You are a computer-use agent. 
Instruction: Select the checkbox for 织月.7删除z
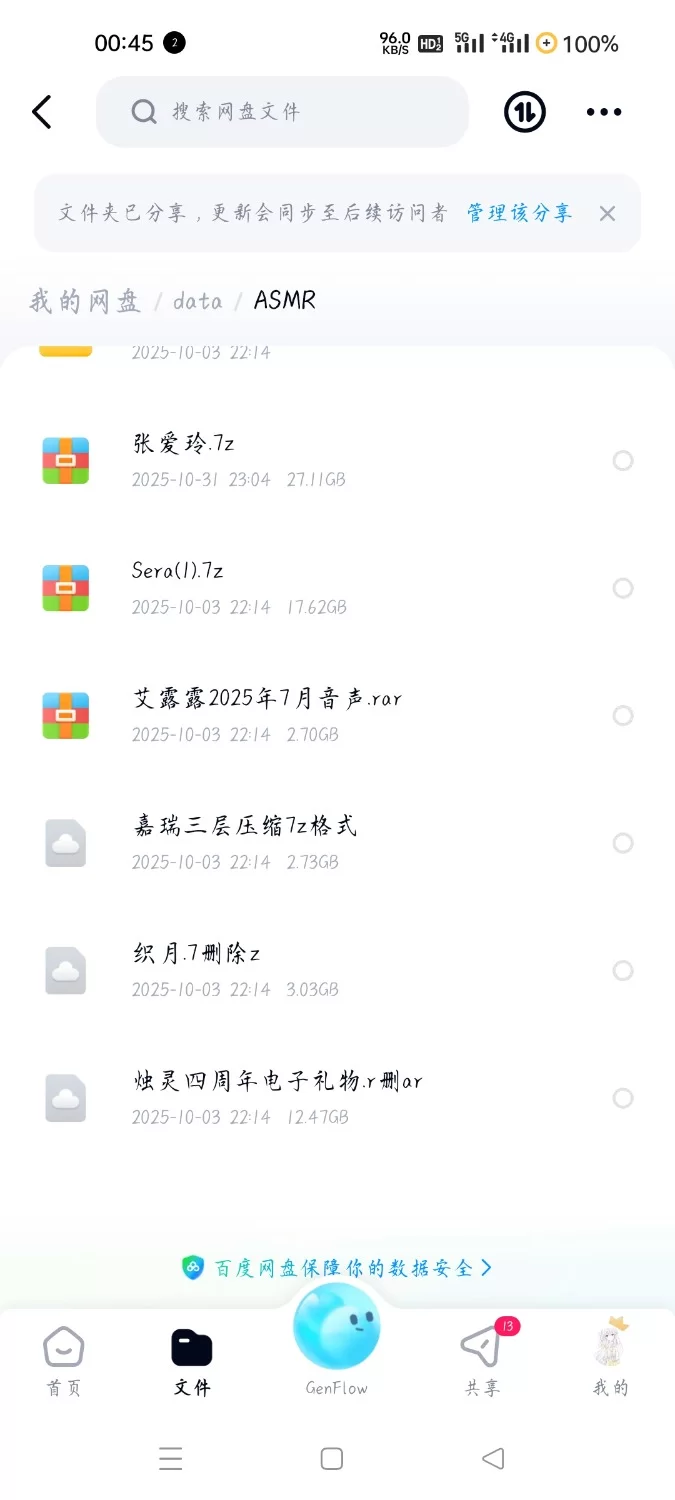coord(623,971)
